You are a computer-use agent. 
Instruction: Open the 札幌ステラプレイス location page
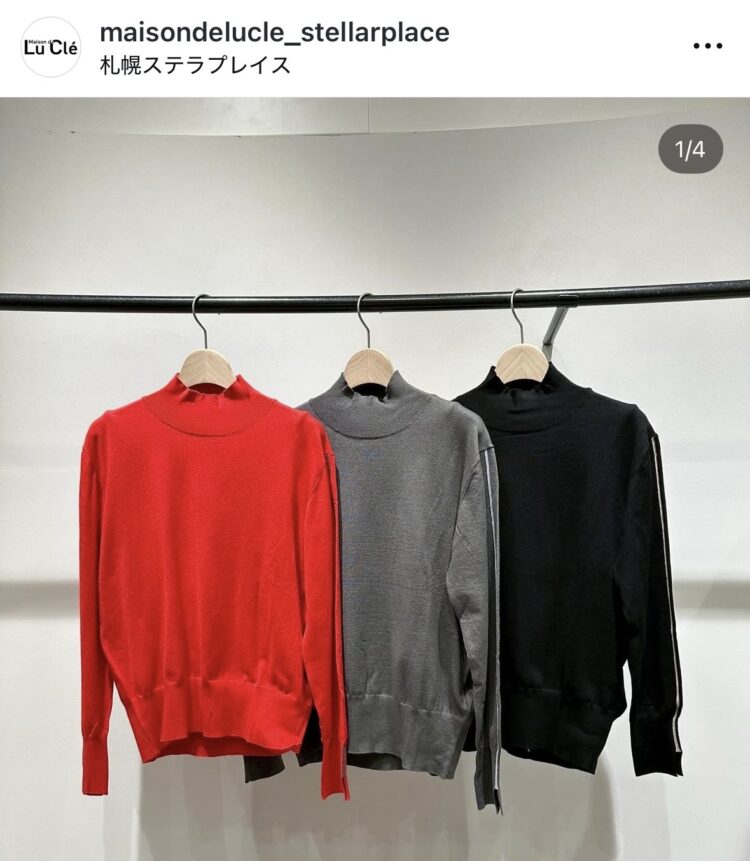tap(195, 66)
